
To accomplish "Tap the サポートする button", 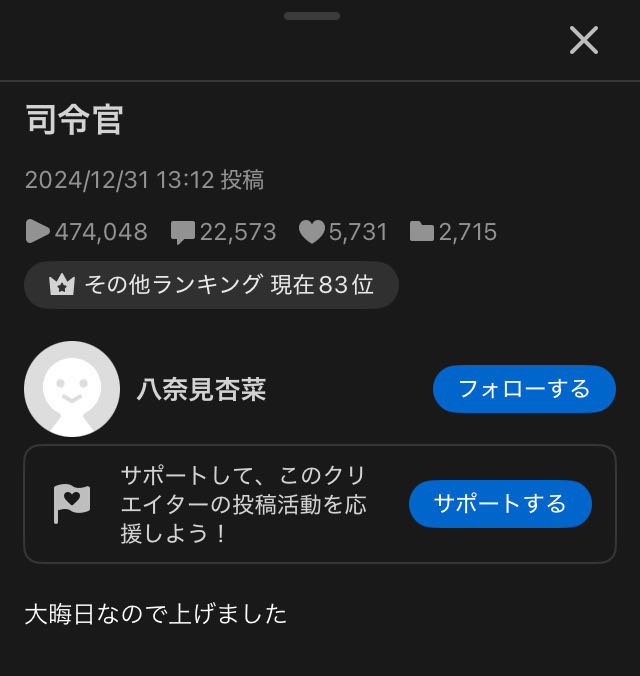I will click(x=500, y=503).
